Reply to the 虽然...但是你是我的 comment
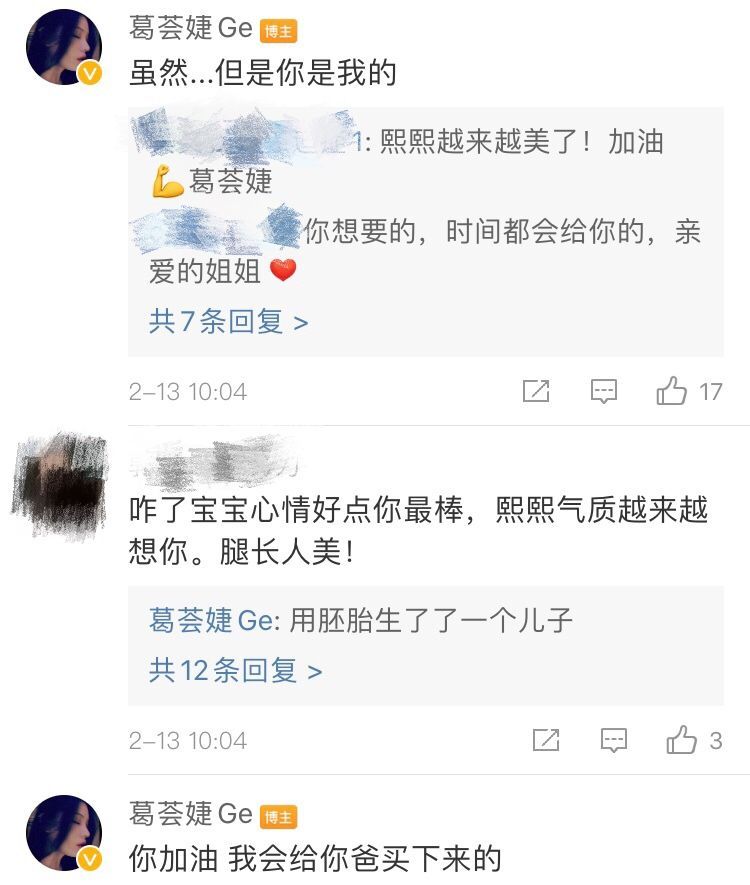Image resolution: width=750 pixels, height=885 pixels. [604, 391]
